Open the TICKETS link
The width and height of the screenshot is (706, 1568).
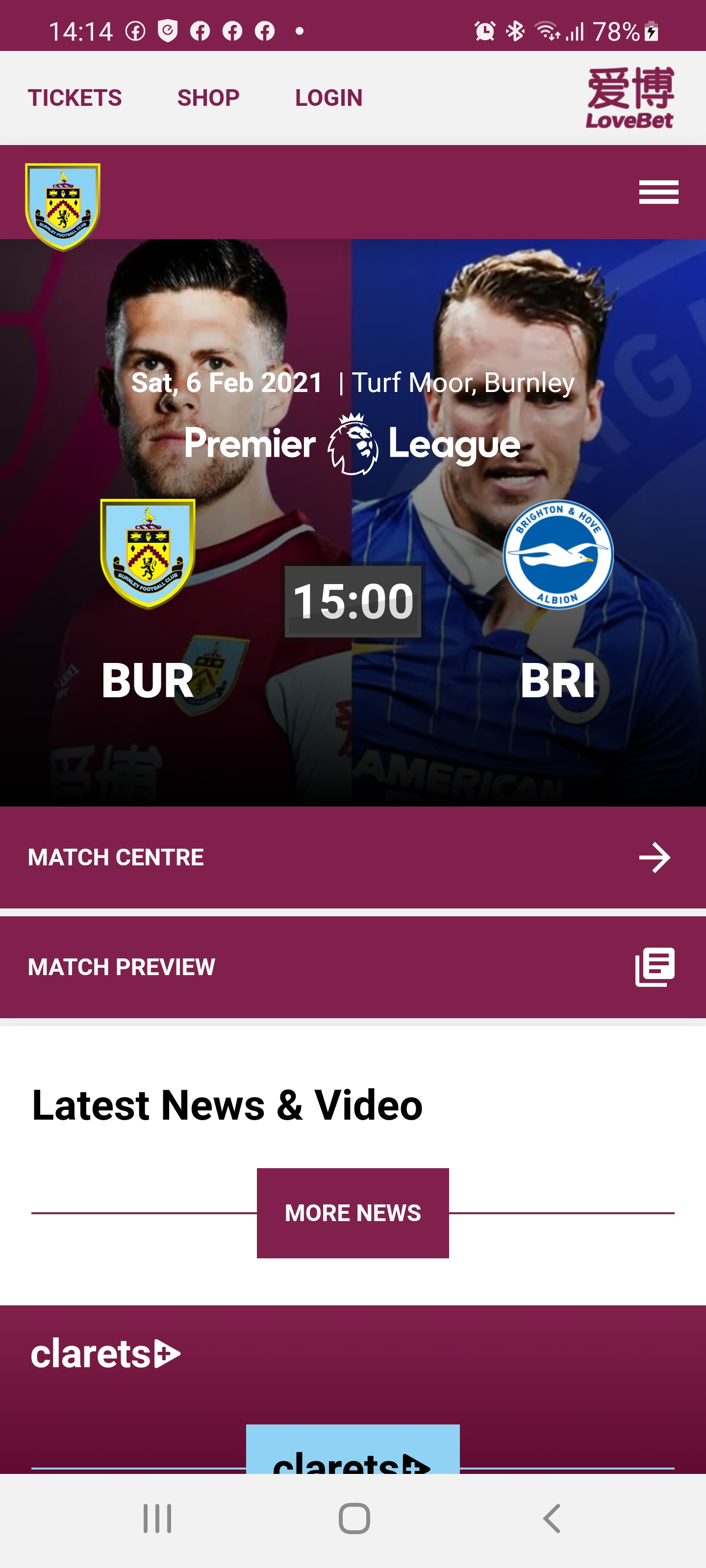click(x=75, y=98)
